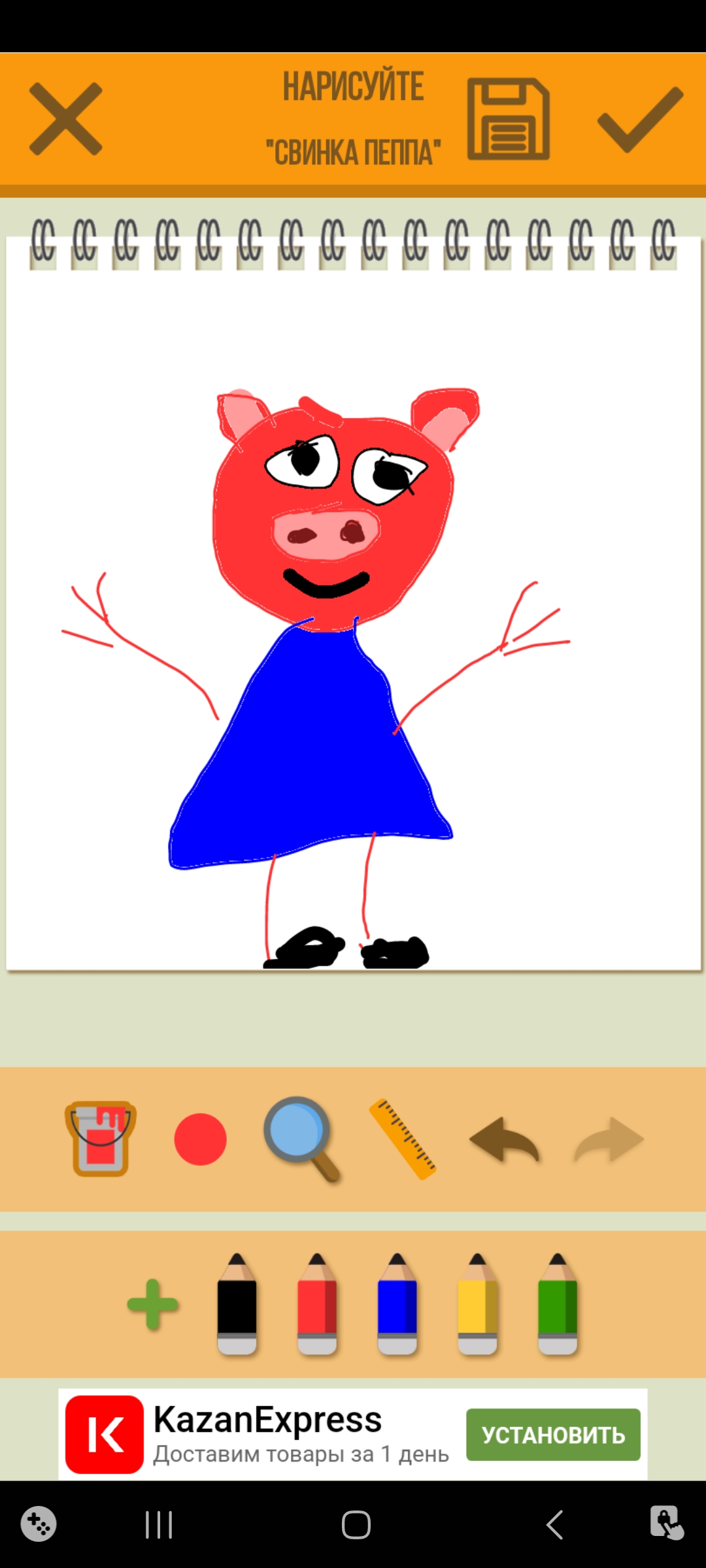Select the green pencil
Image resolution: width=706 pixels, height=1568 pixels.
coord(558,1305)
